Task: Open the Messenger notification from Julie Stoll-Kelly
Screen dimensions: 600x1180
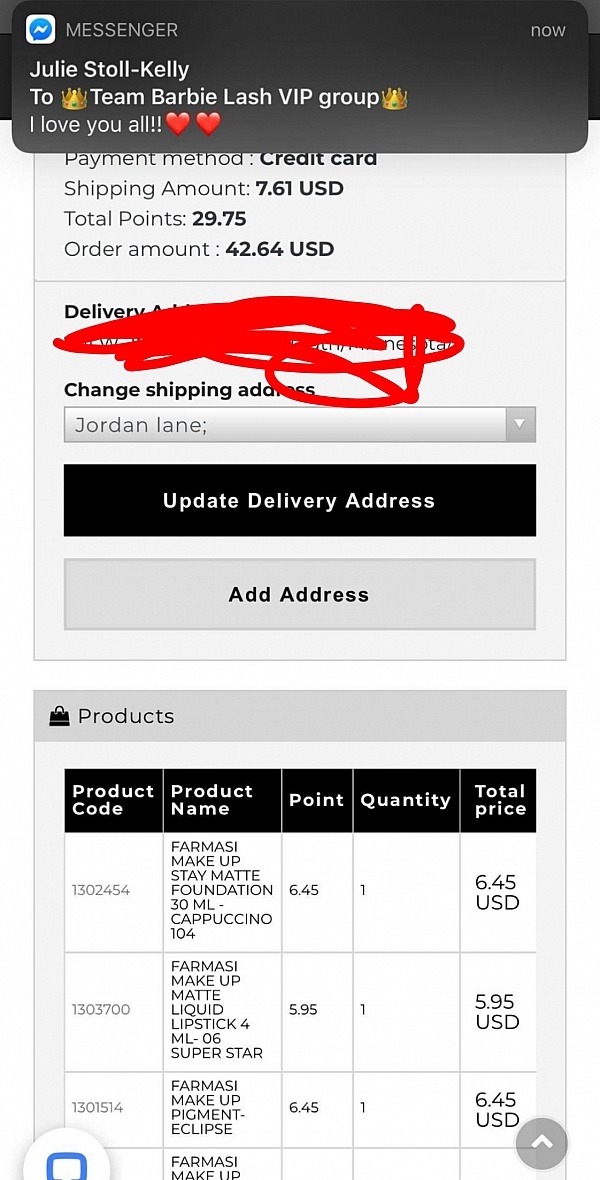Action: [300, 77]
